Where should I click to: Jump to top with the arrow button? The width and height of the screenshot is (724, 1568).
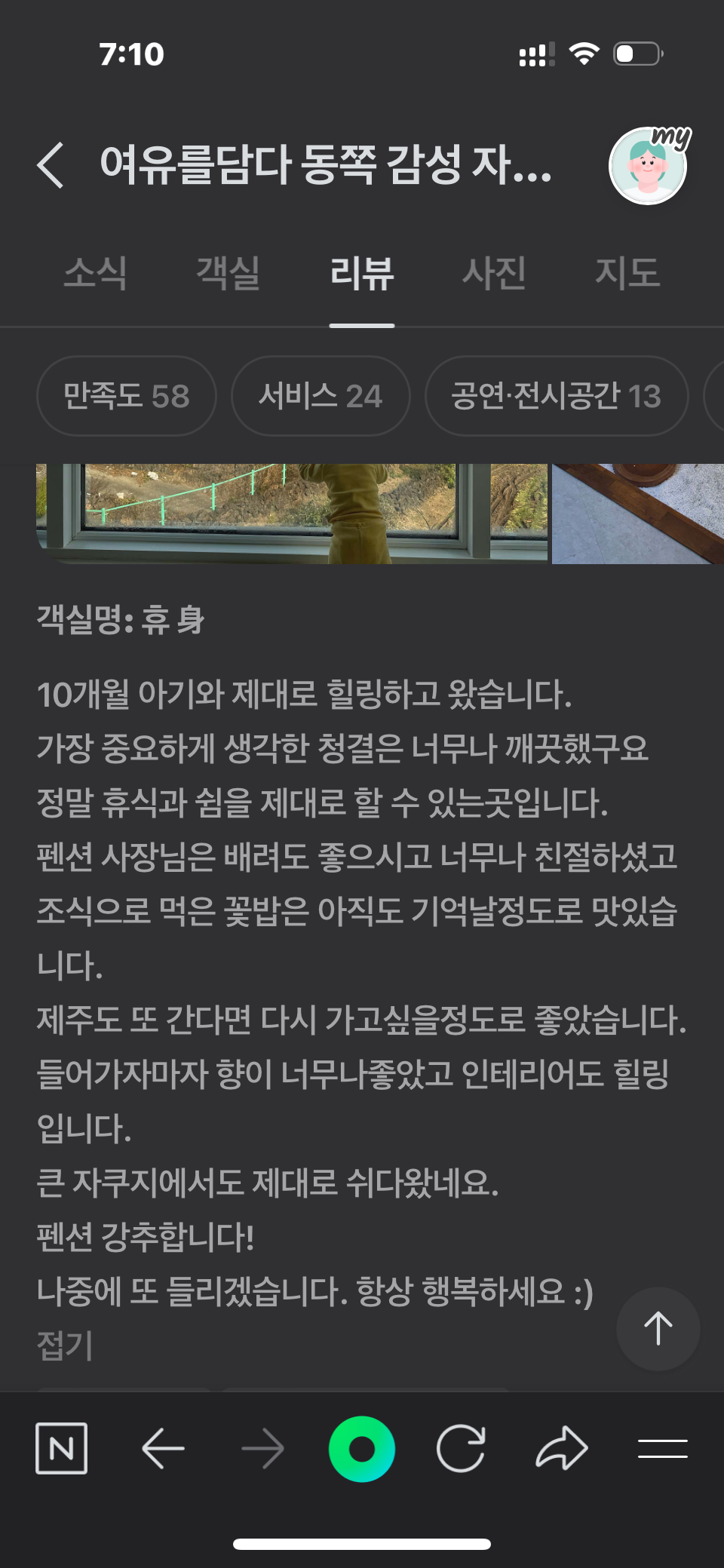coord(658,1328)
